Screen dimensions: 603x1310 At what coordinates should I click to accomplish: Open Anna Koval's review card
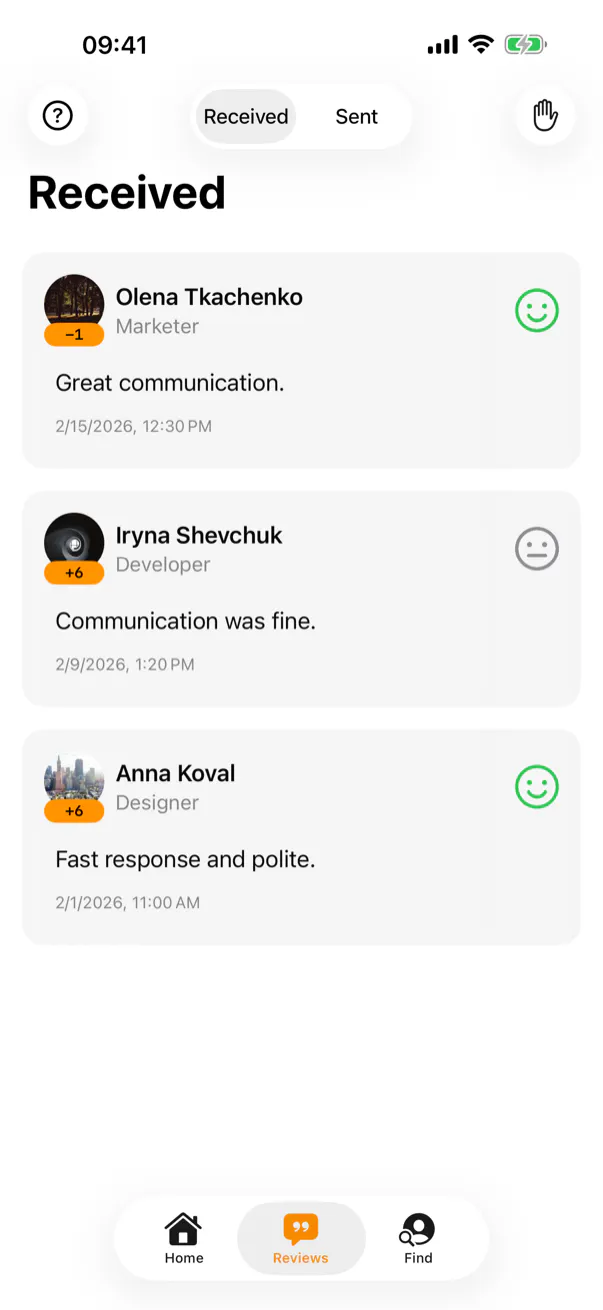point(301,836)
